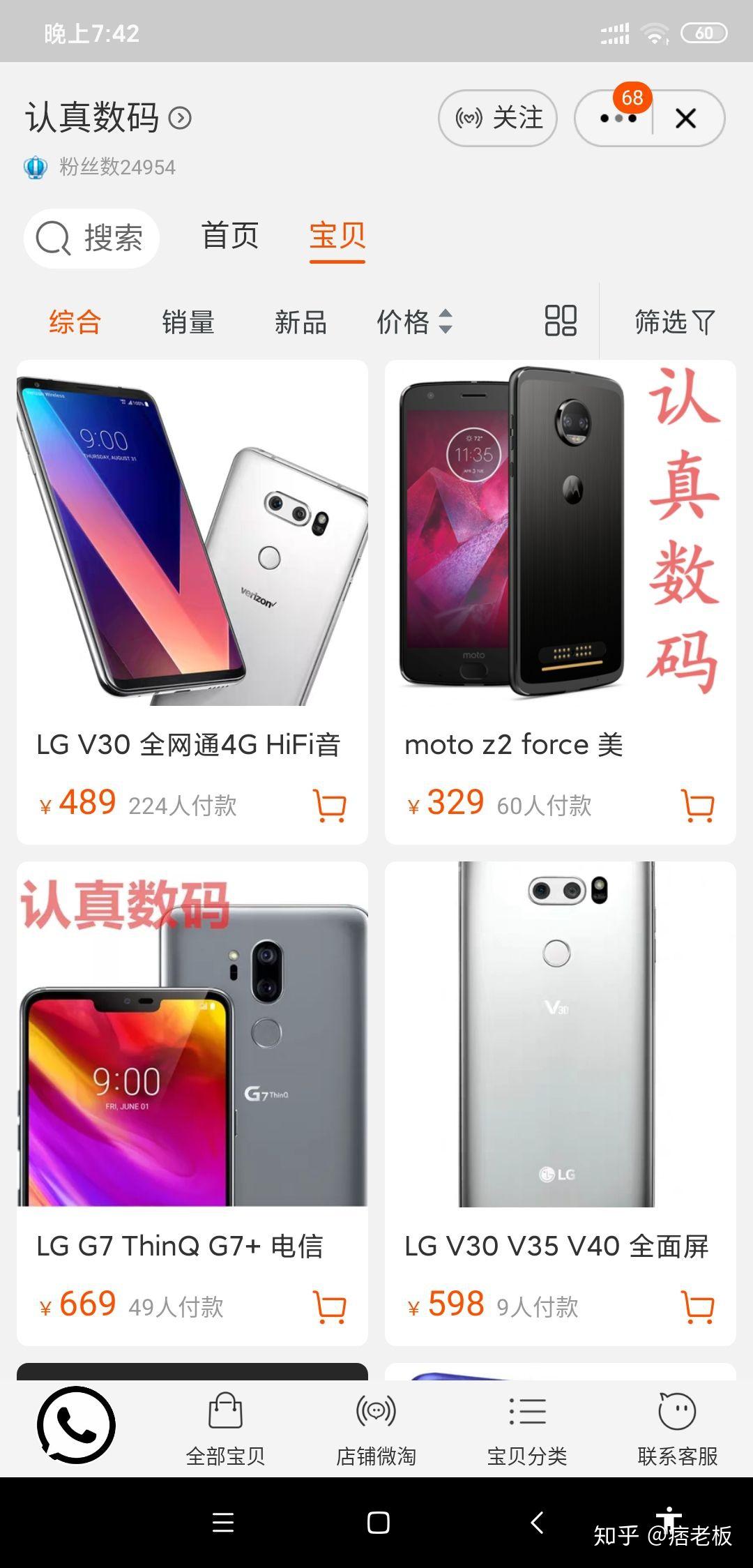Screen dimensions: 753x1568
Task: Toggle the grid layout view icon
Action: 561,321
